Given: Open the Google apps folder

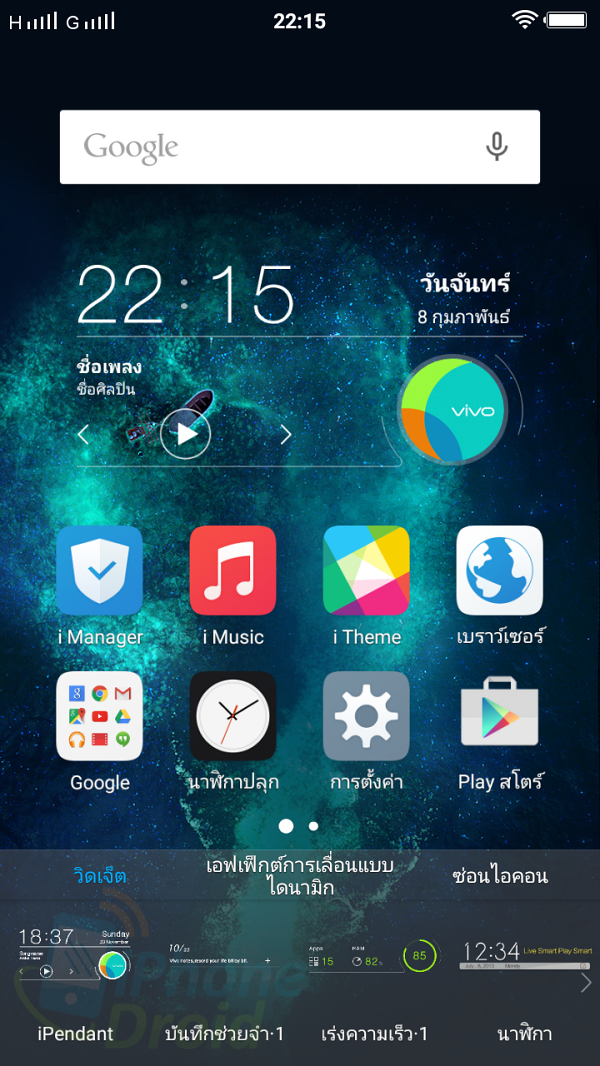Looking at the screenshot, I should (100, 732).
